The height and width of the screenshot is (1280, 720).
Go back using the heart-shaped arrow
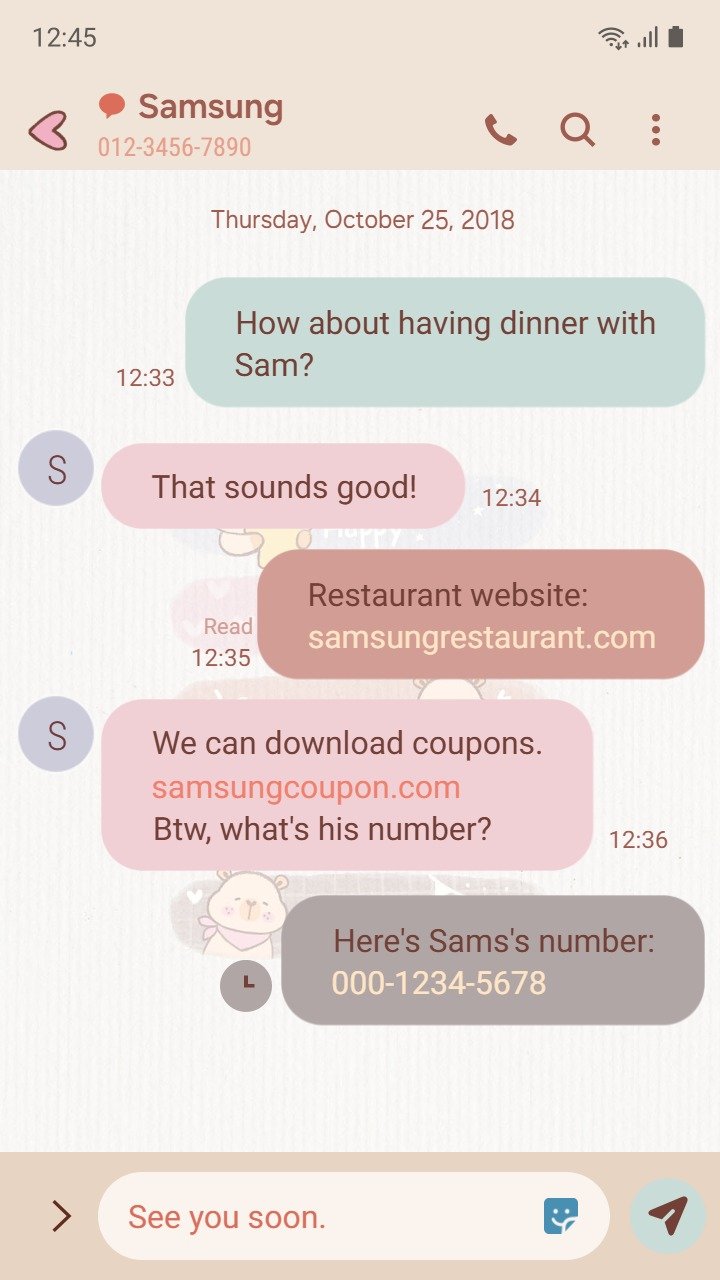tap(48, 130)
